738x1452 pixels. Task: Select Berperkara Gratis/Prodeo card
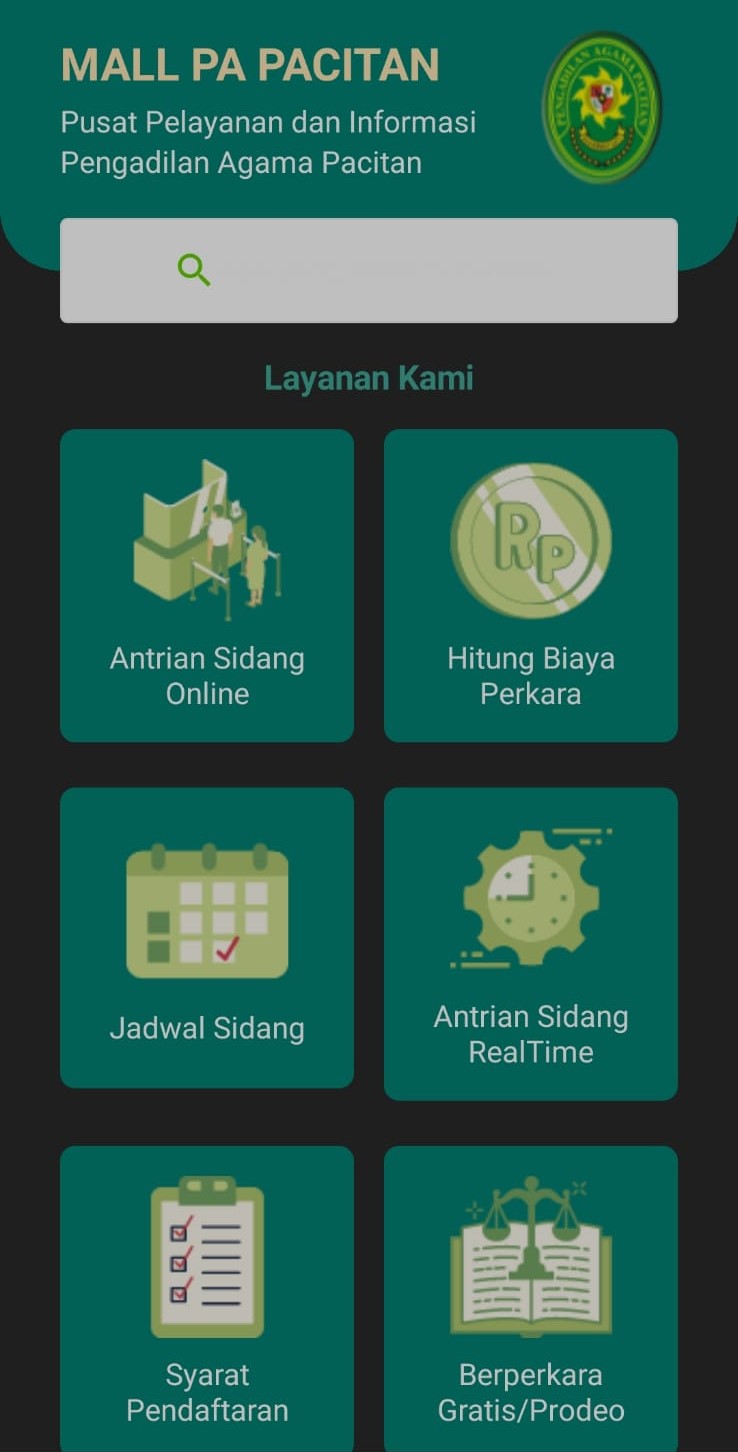tap(530, 1295)
